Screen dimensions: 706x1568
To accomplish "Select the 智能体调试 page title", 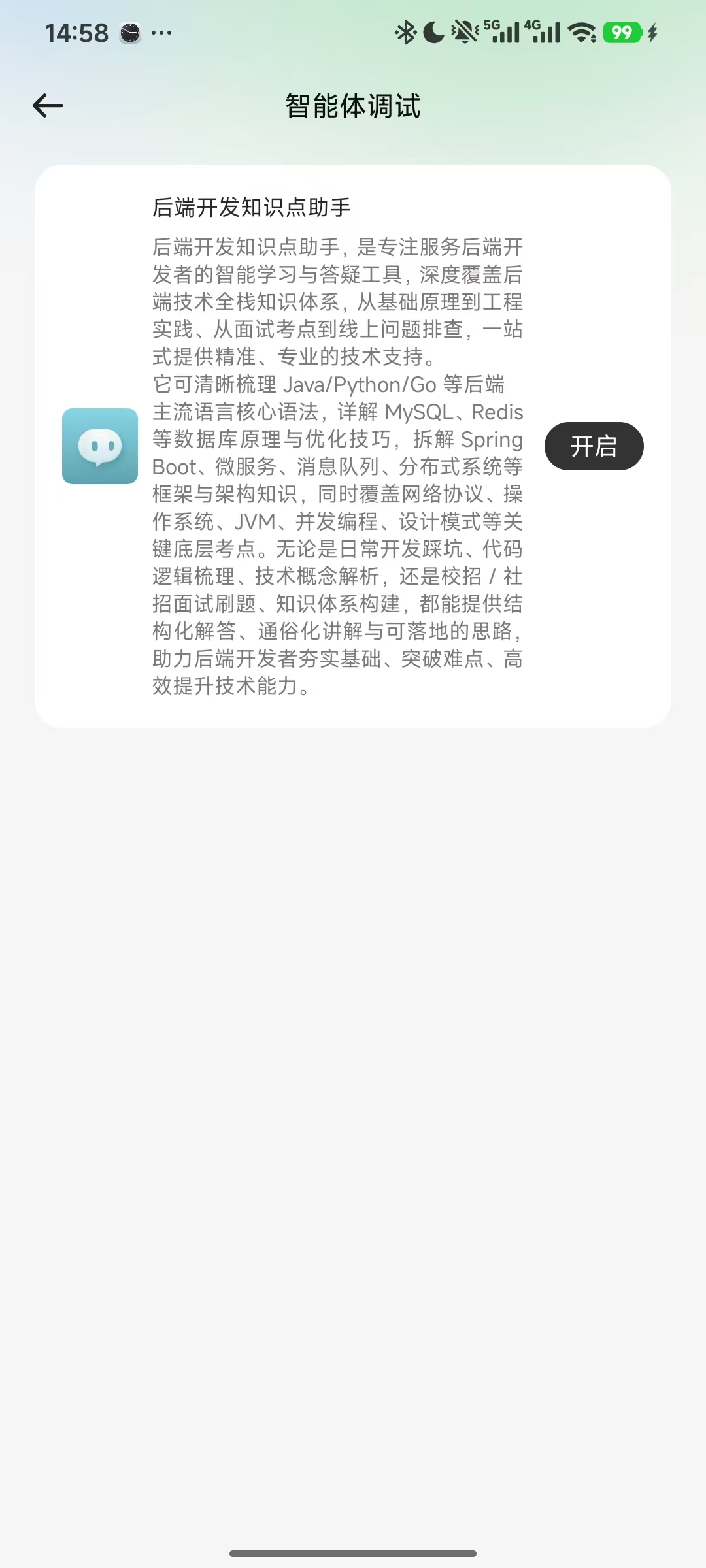I will coord(353,105).
